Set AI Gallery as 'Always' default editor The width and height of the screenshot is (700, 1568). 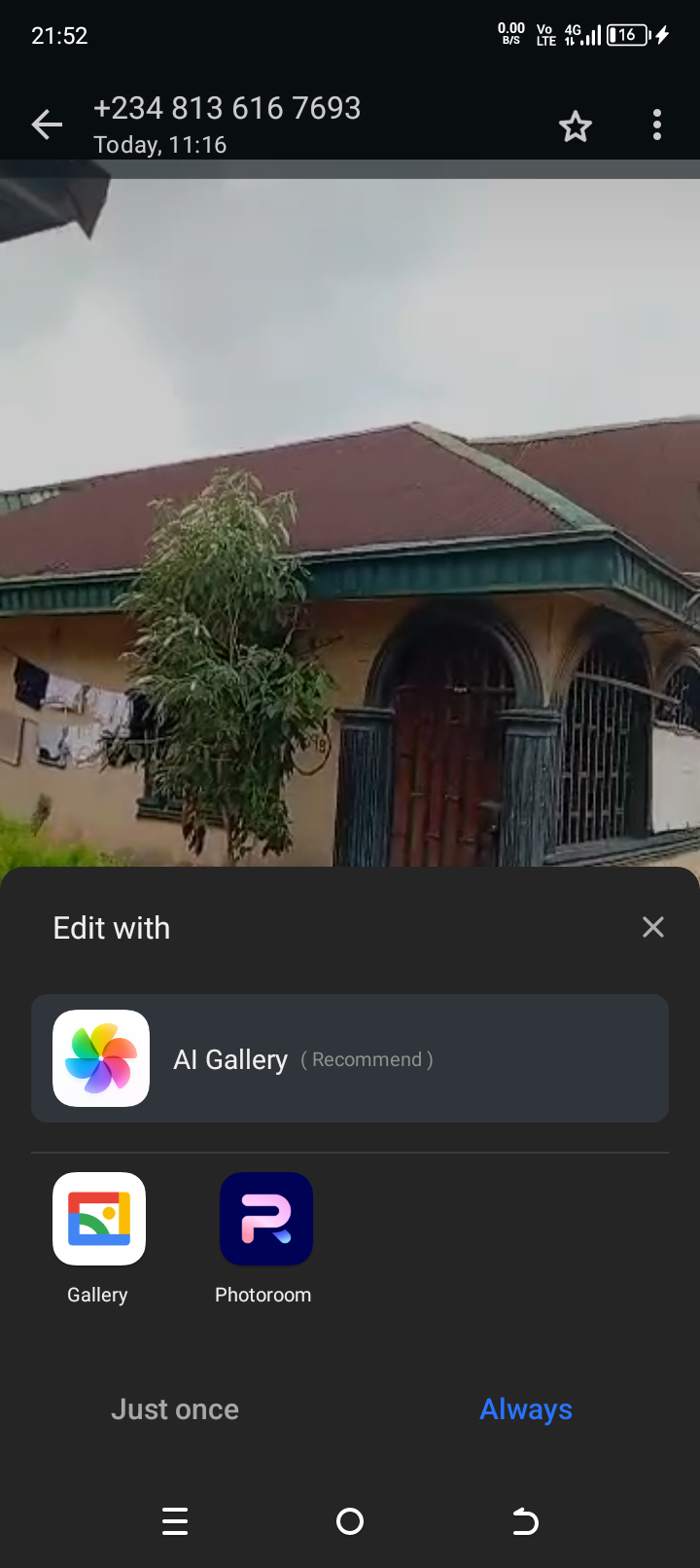pos(525,1408)
